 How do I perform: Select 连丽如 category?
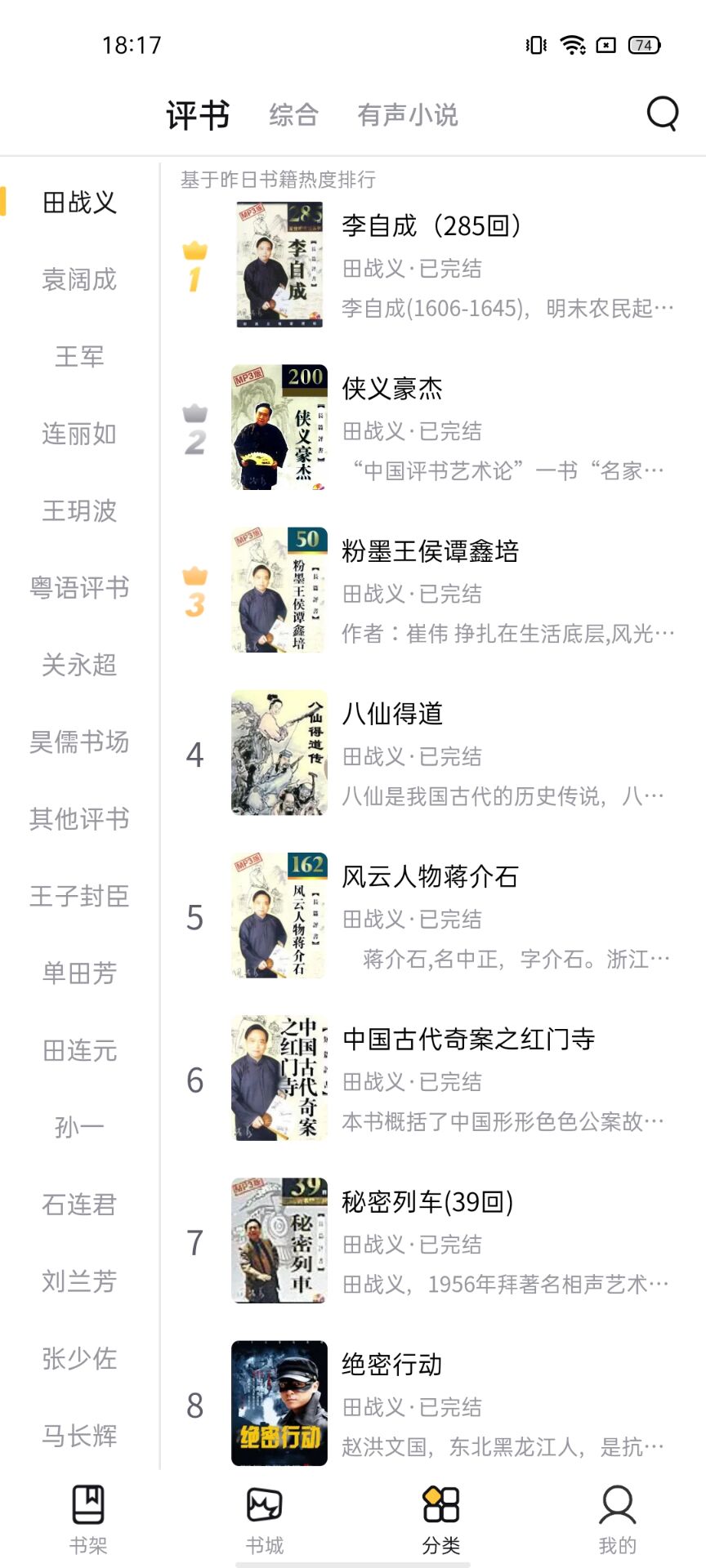[79, 434]
